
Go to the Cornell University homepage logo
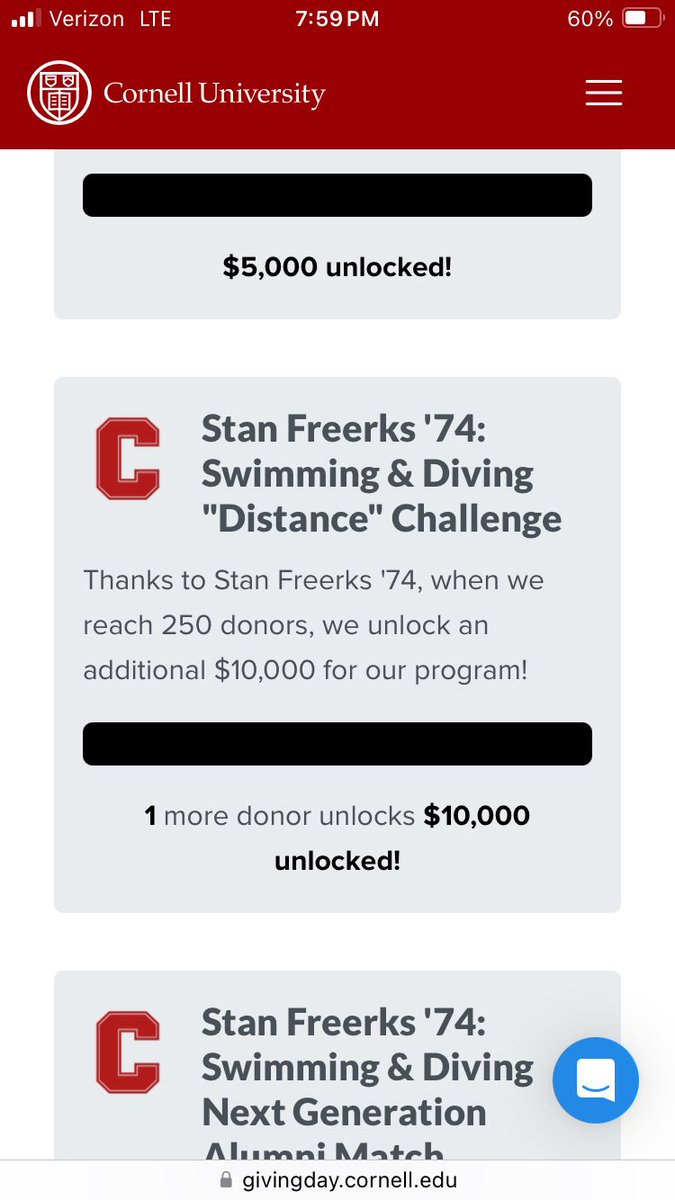176,94
